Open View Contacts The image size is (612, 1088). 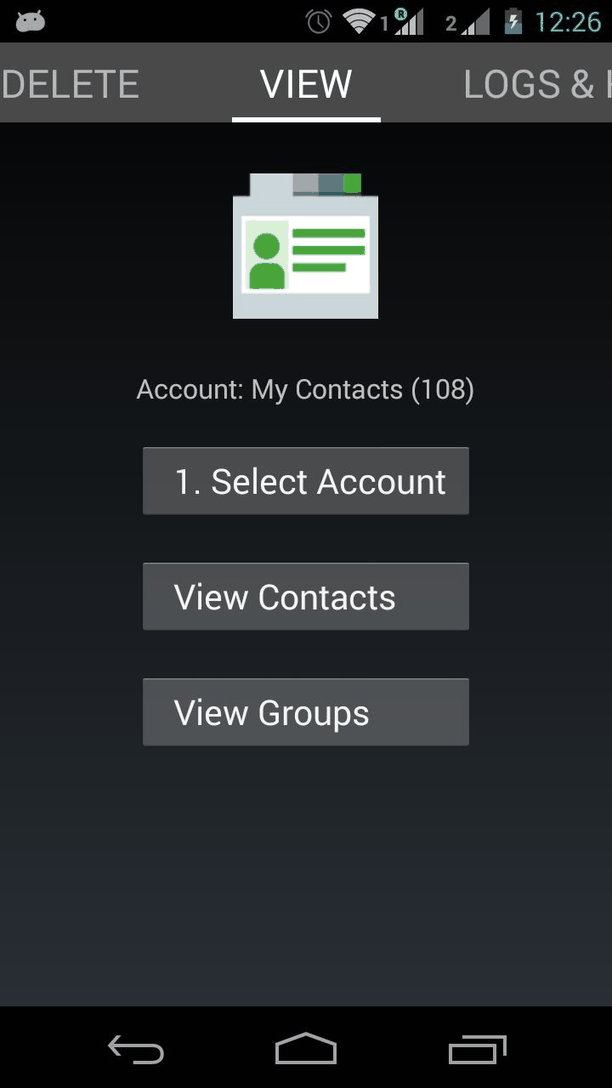pos(306,597)
